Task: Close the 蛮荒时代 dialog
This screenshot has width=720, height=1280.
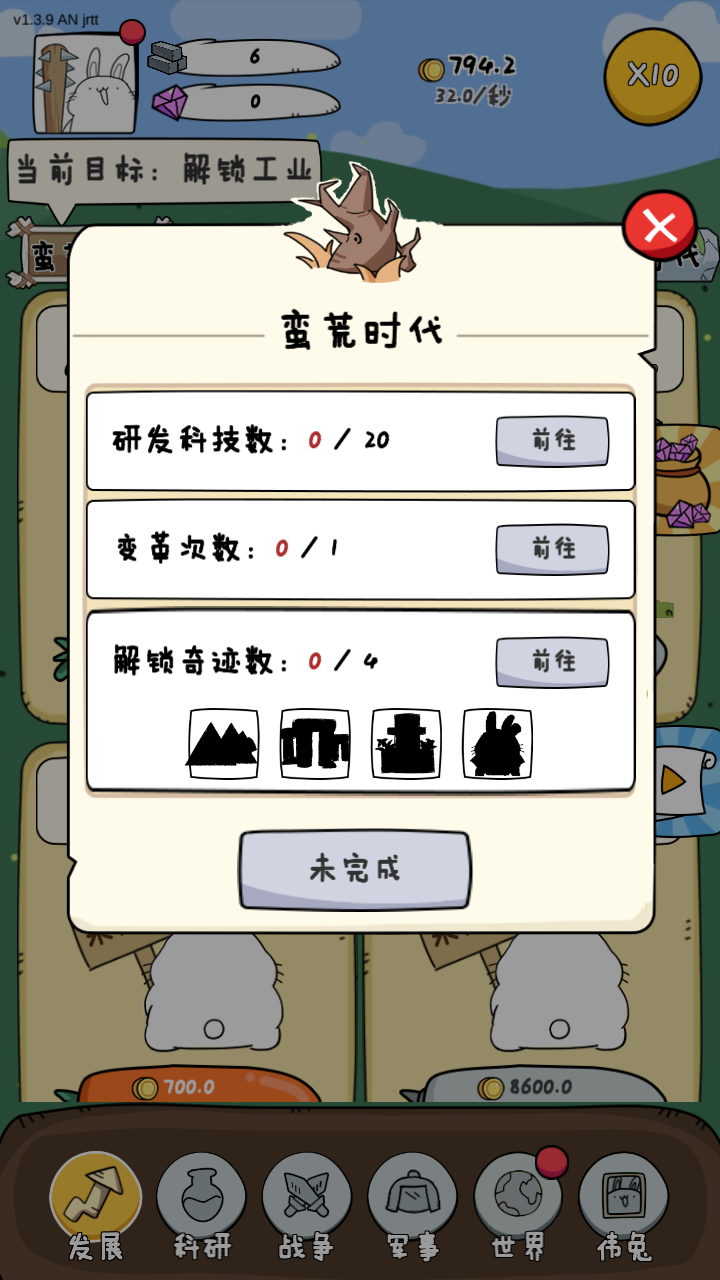Action: pyautogui.click(x=659, y=227)
